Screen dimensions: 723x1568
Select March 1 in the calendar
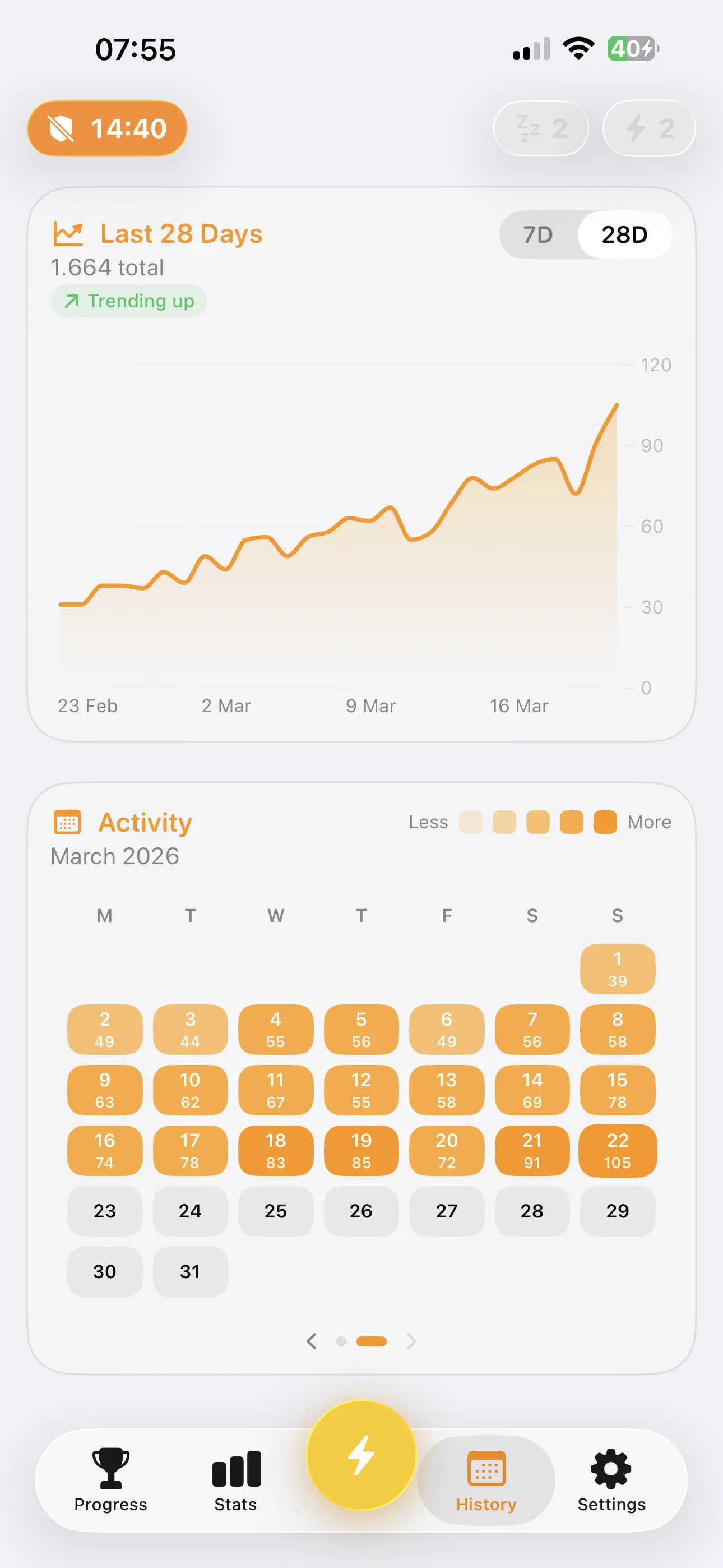(x=617, y=969)
